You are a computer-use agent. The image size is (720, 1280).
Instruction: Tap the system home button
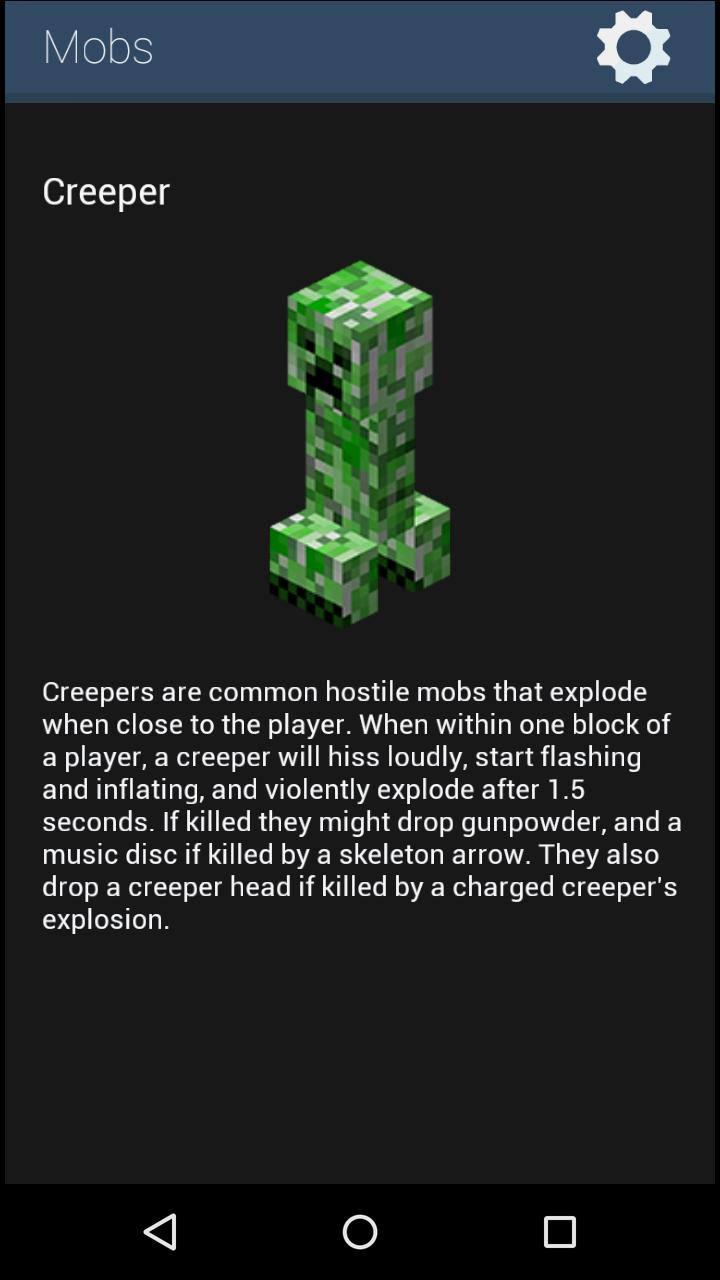[360, 1232]
